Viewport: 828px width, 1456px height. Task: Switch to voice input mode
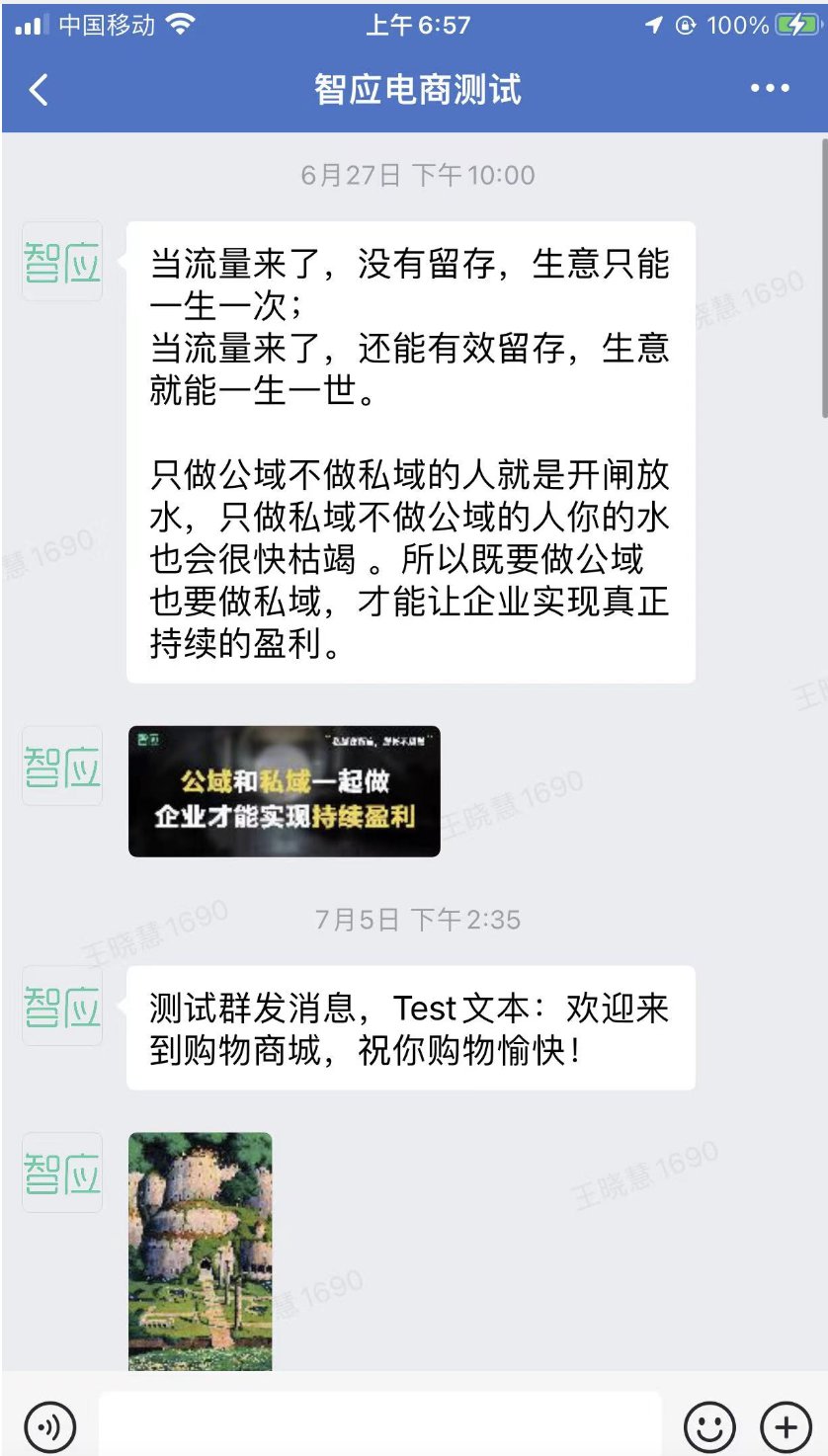pos(49,1426)
